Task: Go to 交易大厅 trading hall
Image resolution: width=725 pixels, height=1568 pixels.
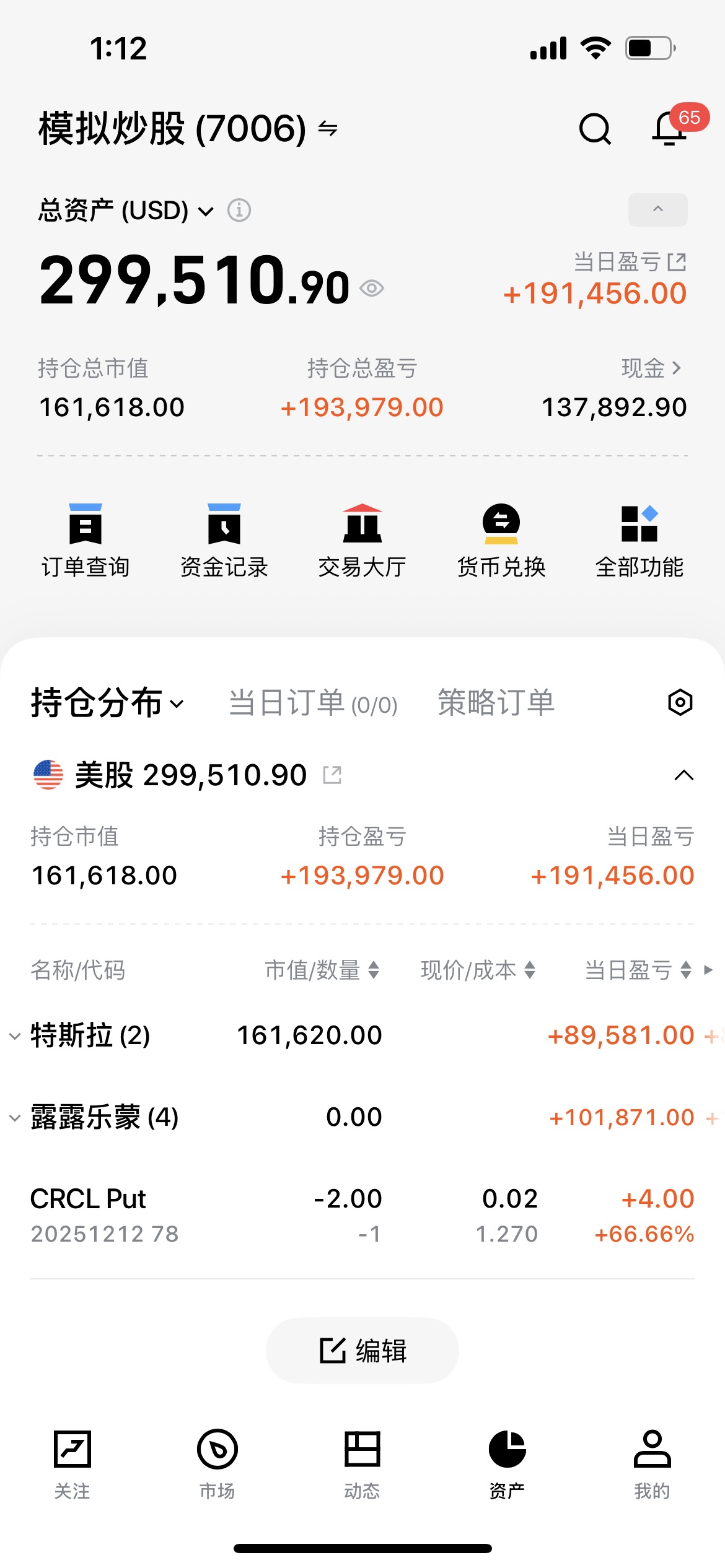Action: pos(362,541)
